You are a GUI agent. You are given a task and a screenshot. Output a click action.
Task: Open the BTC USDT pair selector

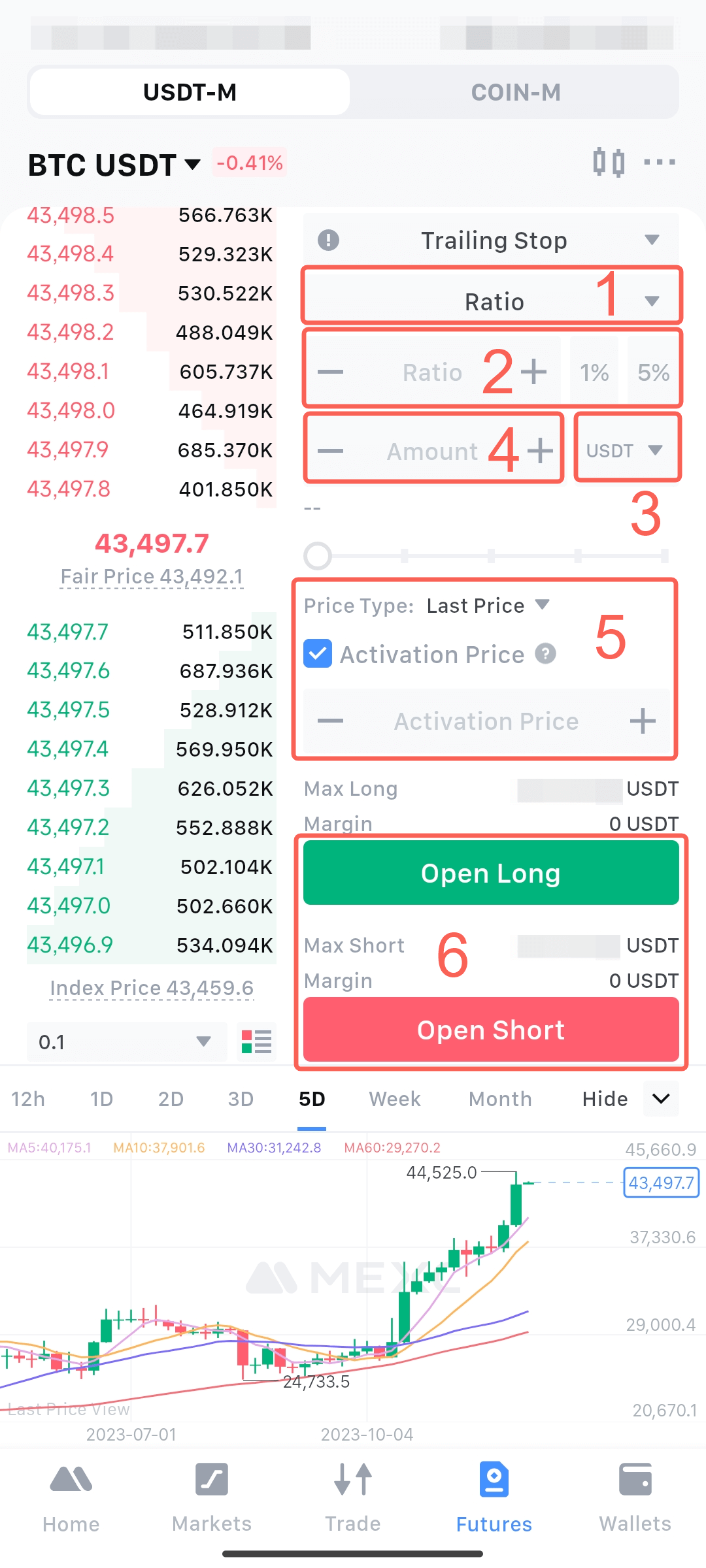(114, 165)
